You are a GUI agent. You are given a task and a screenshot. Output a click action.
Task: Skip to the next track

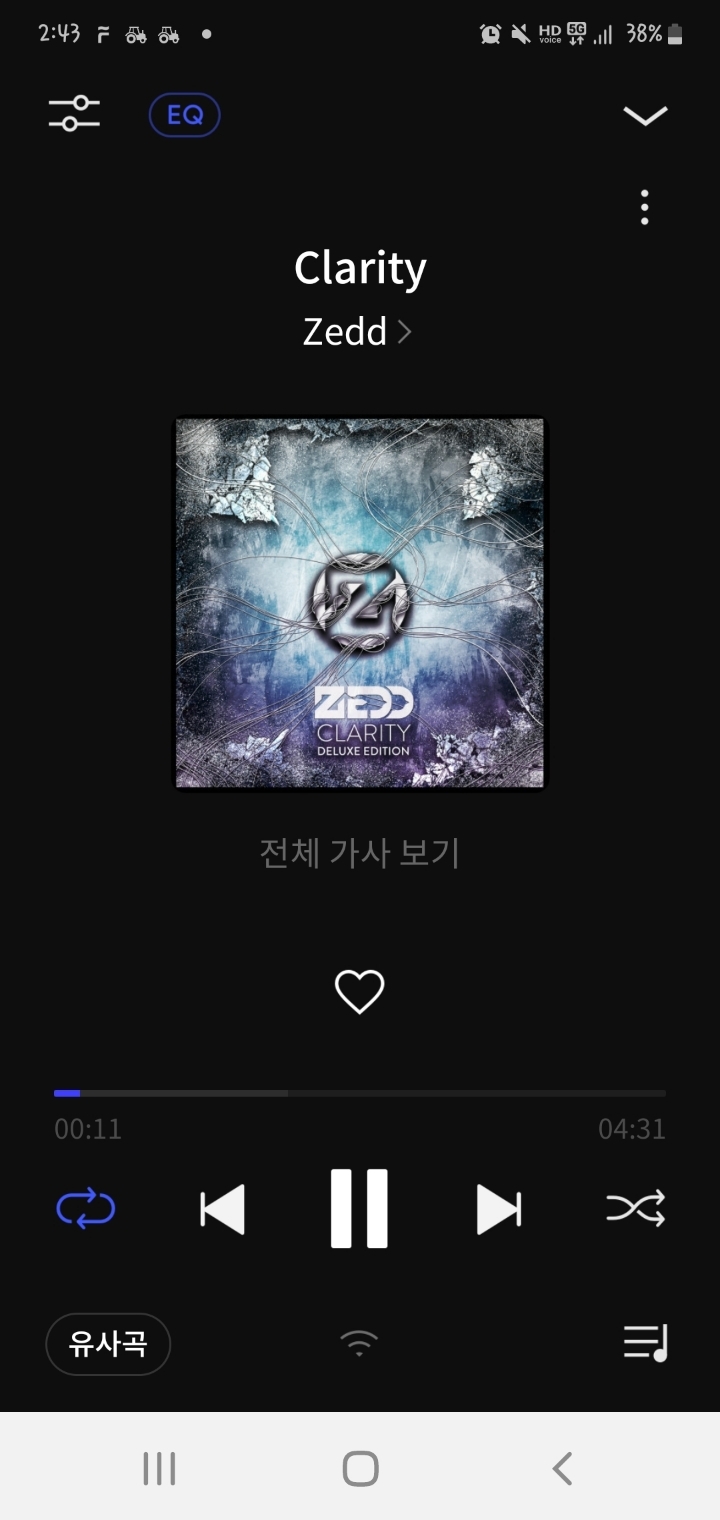pos(498,1210)
